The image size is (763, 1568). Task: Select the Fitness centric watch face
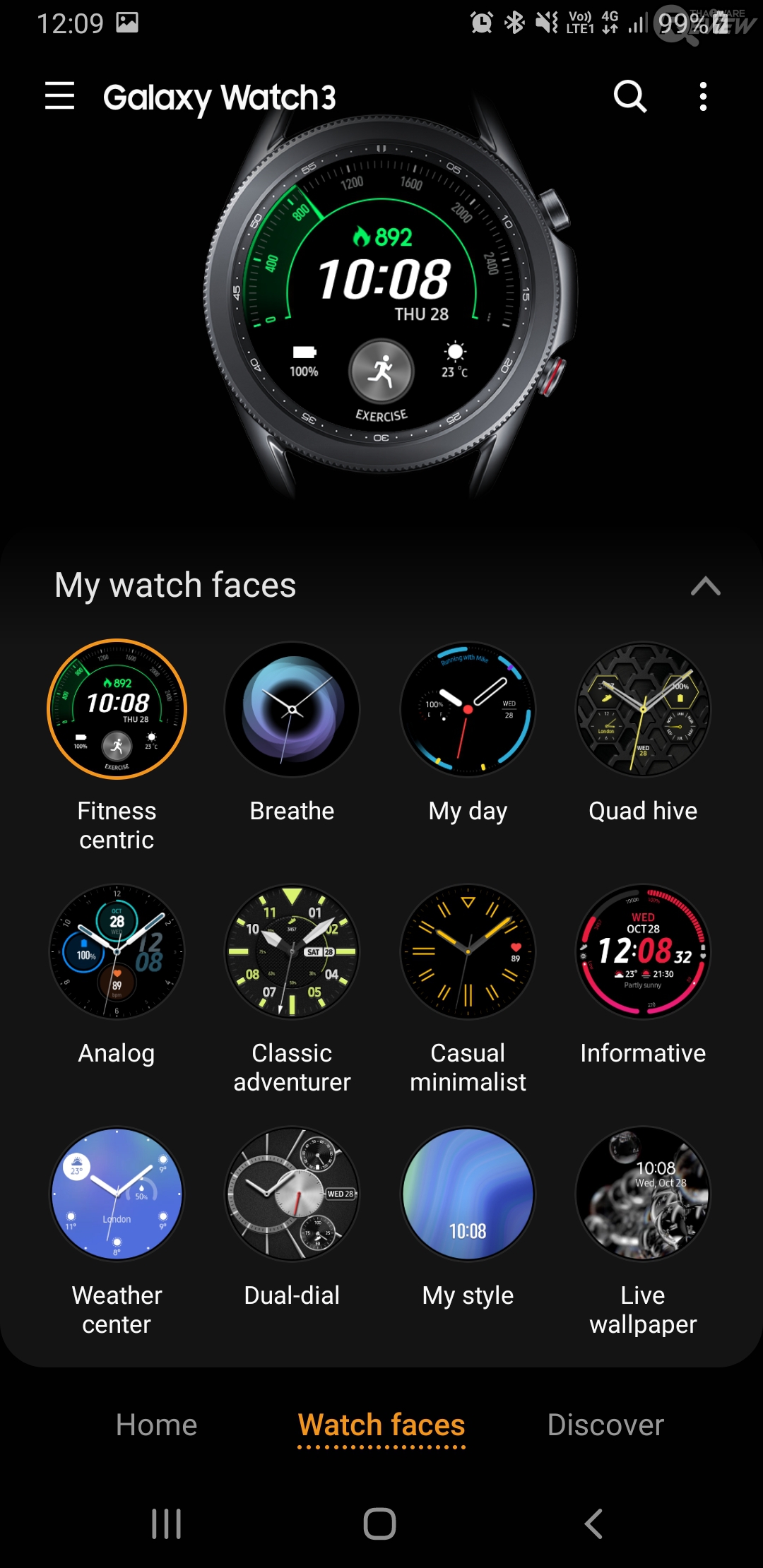click(117, 709)
